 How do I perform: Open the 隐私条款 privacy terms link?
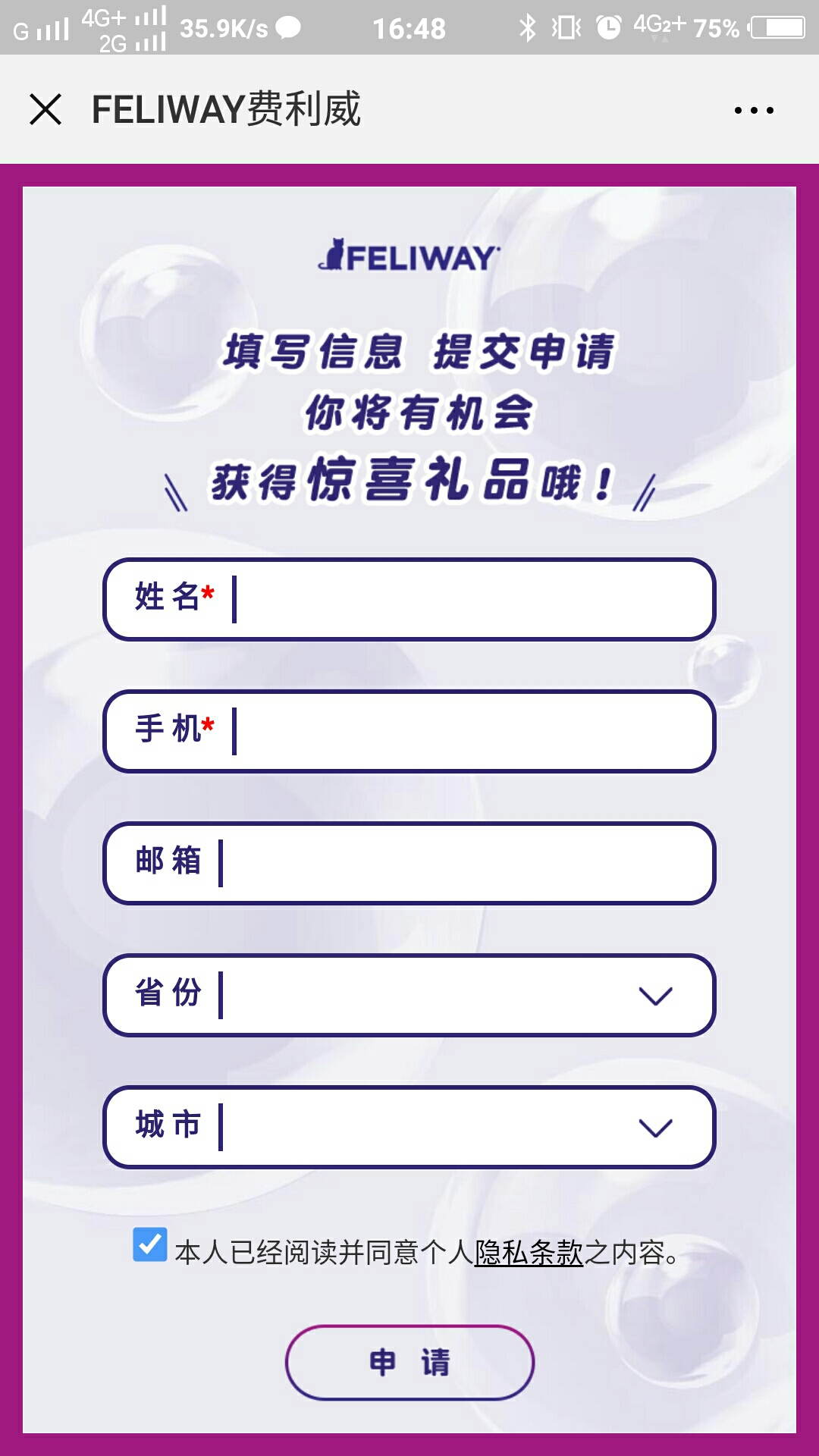(529, 1253)
